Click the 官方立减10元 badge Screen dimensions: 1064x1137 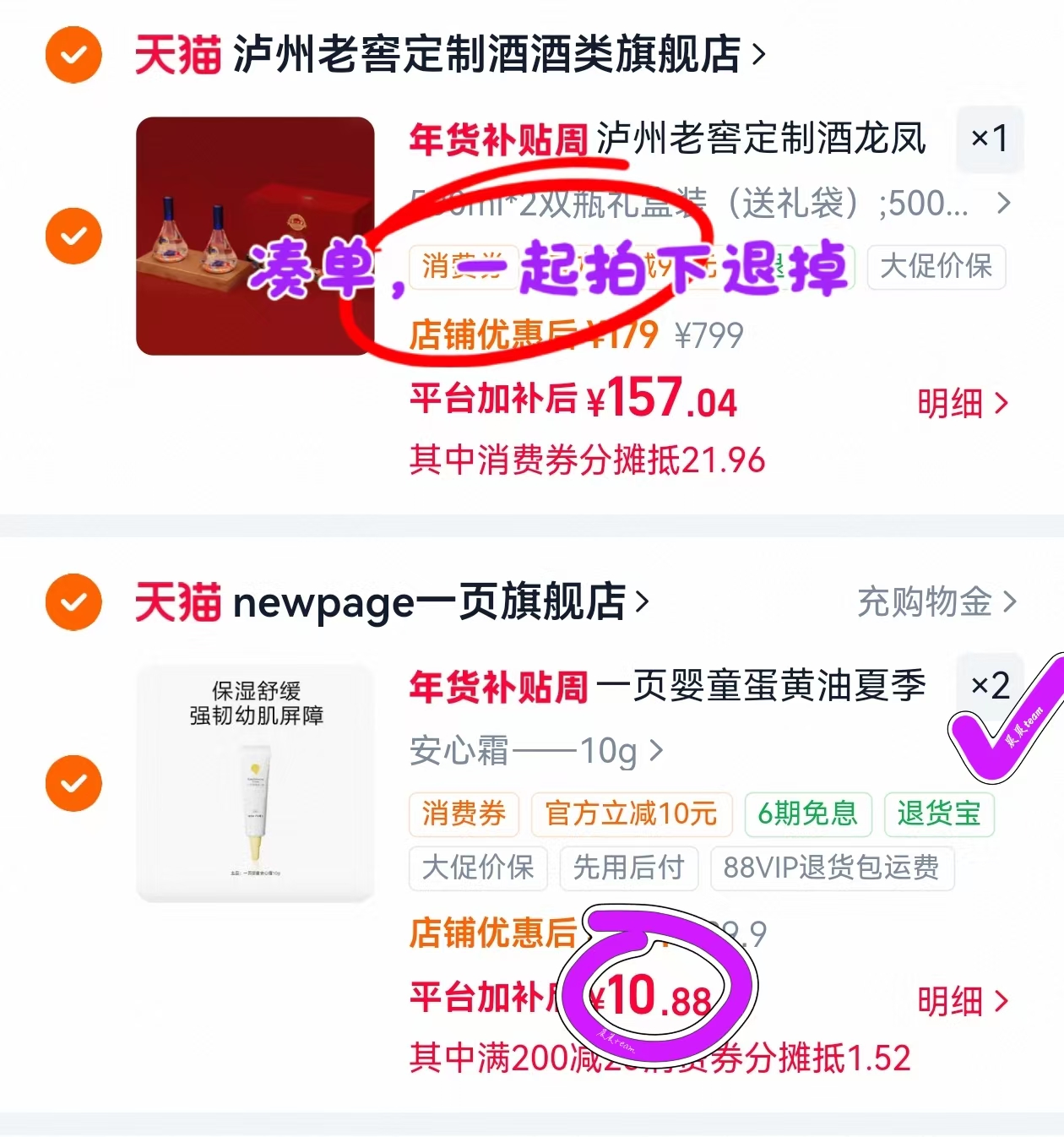632,814
